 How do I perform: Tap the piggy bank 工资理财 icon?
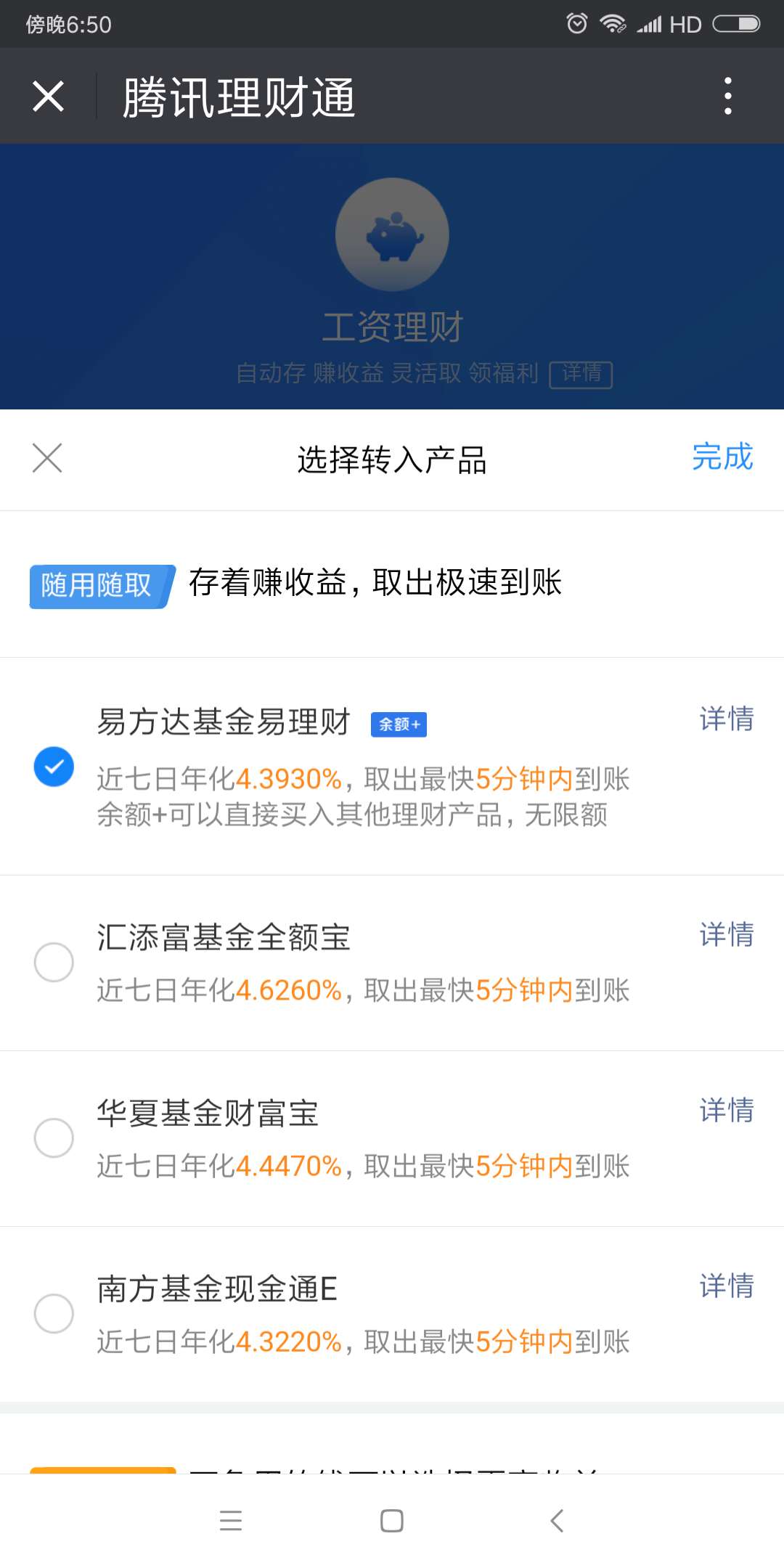[391, 234]
